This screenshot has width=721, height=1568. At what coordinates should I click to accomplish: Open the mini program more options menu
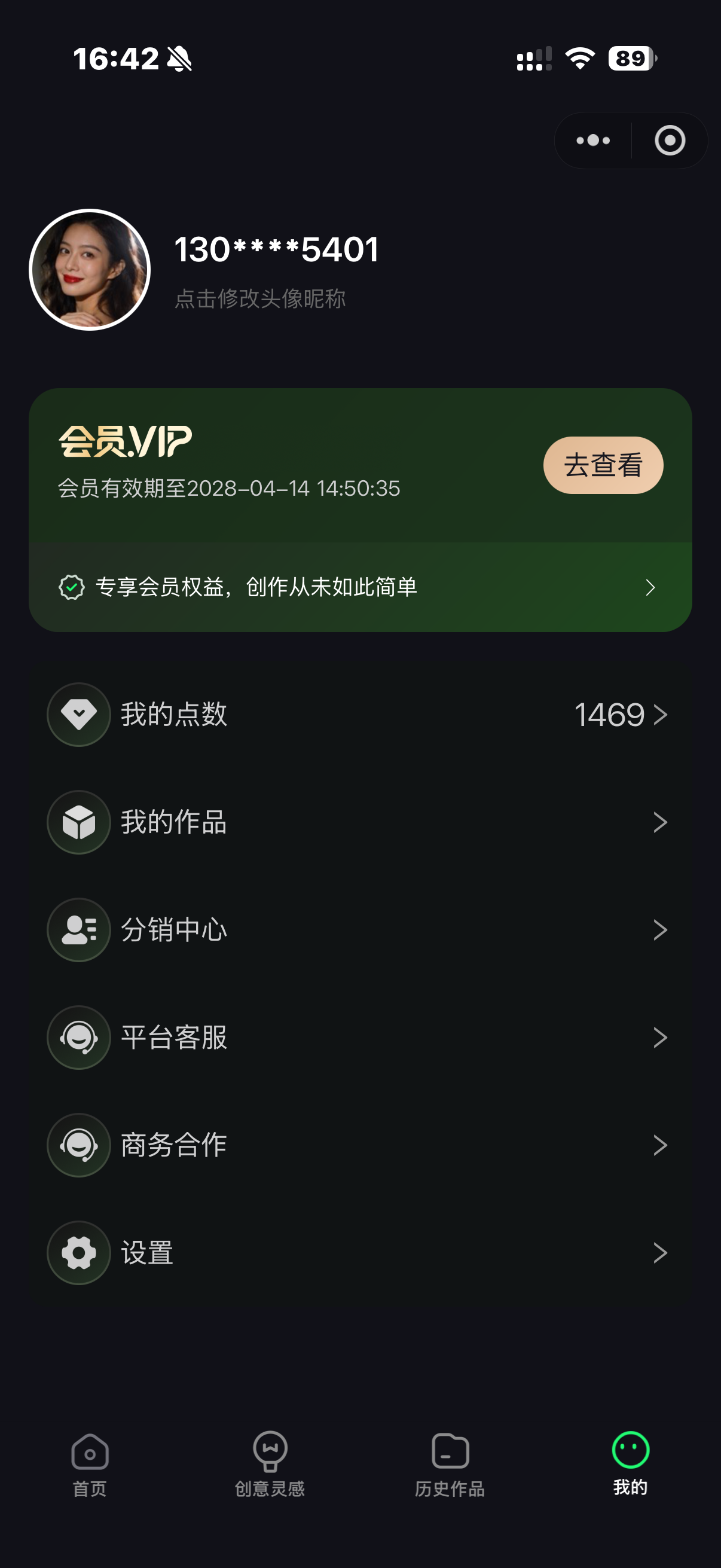click(592, 141)
